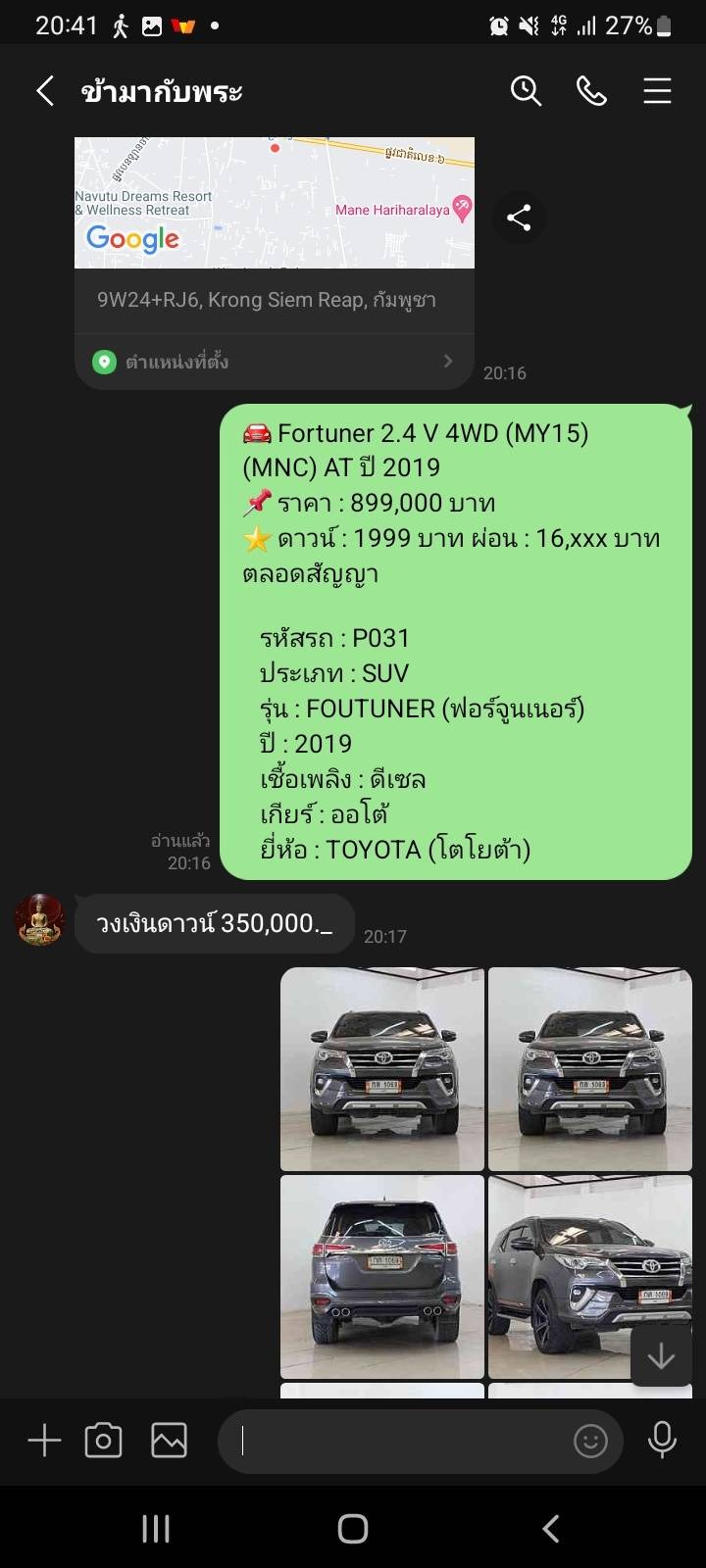Record a voice message

pyautogui.click(x=662, y=1441)
